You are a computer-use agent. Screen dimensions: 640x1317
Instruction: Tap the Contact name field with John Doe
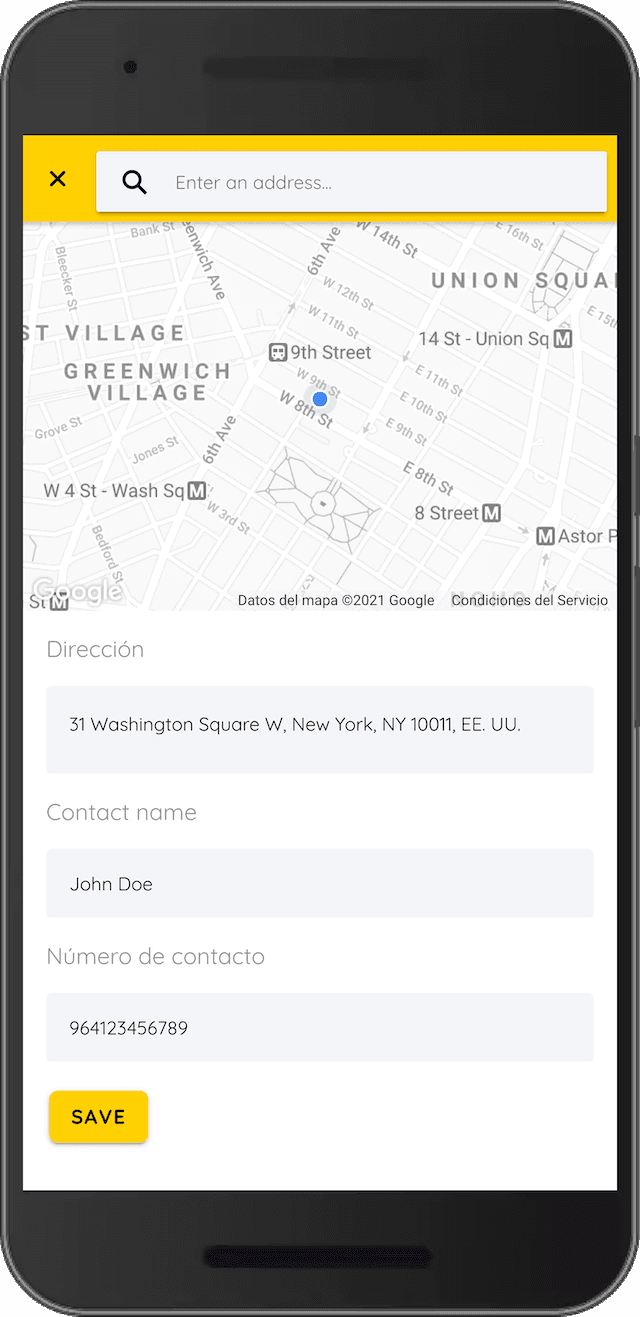pos(320,883)
